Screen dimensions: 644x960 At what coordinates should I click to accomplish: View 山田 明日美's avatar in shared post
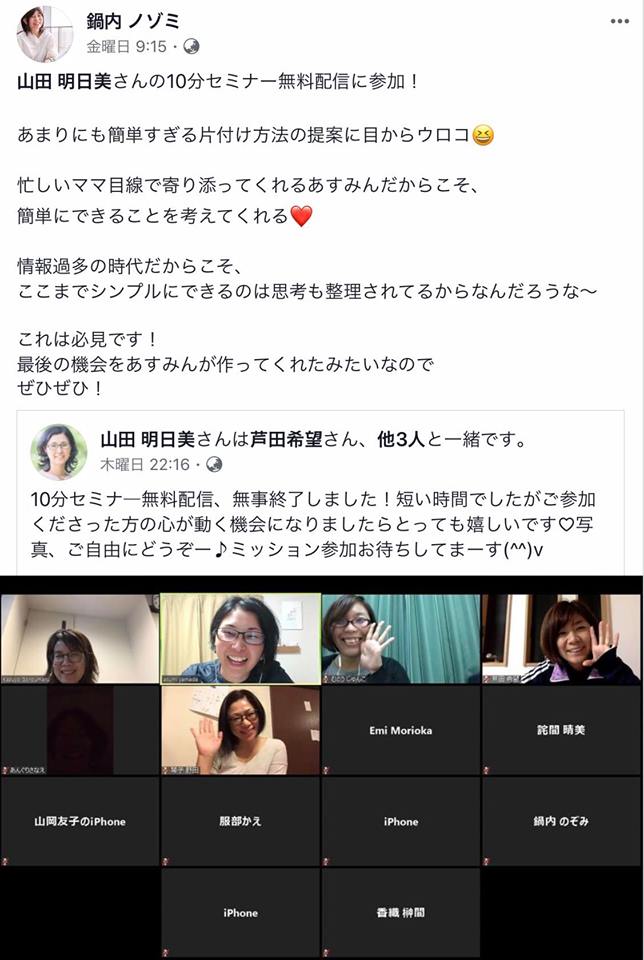tap(58, 452)
